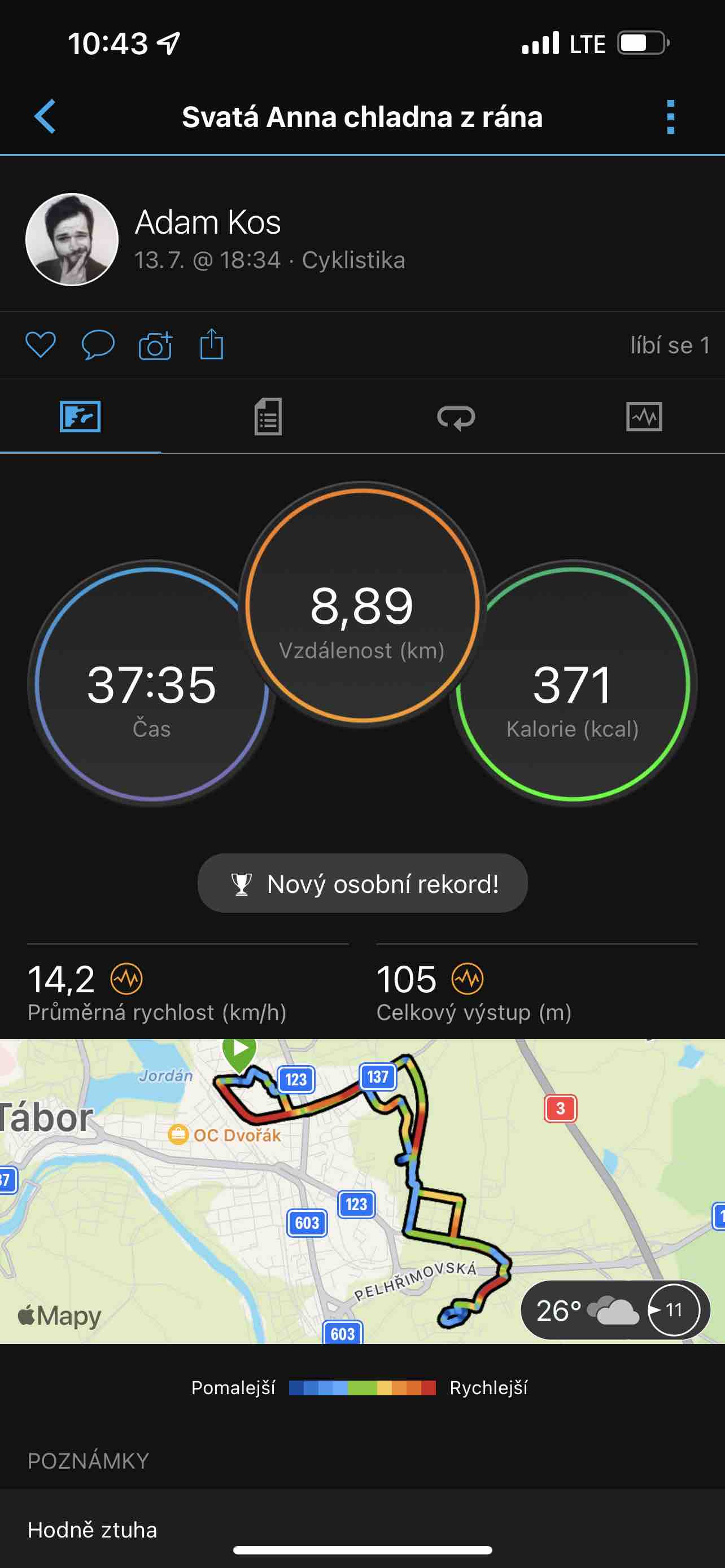Viewport: 725px width, 1568px height.
Task: Switch to the stats list tab
Action: (268, 417)
